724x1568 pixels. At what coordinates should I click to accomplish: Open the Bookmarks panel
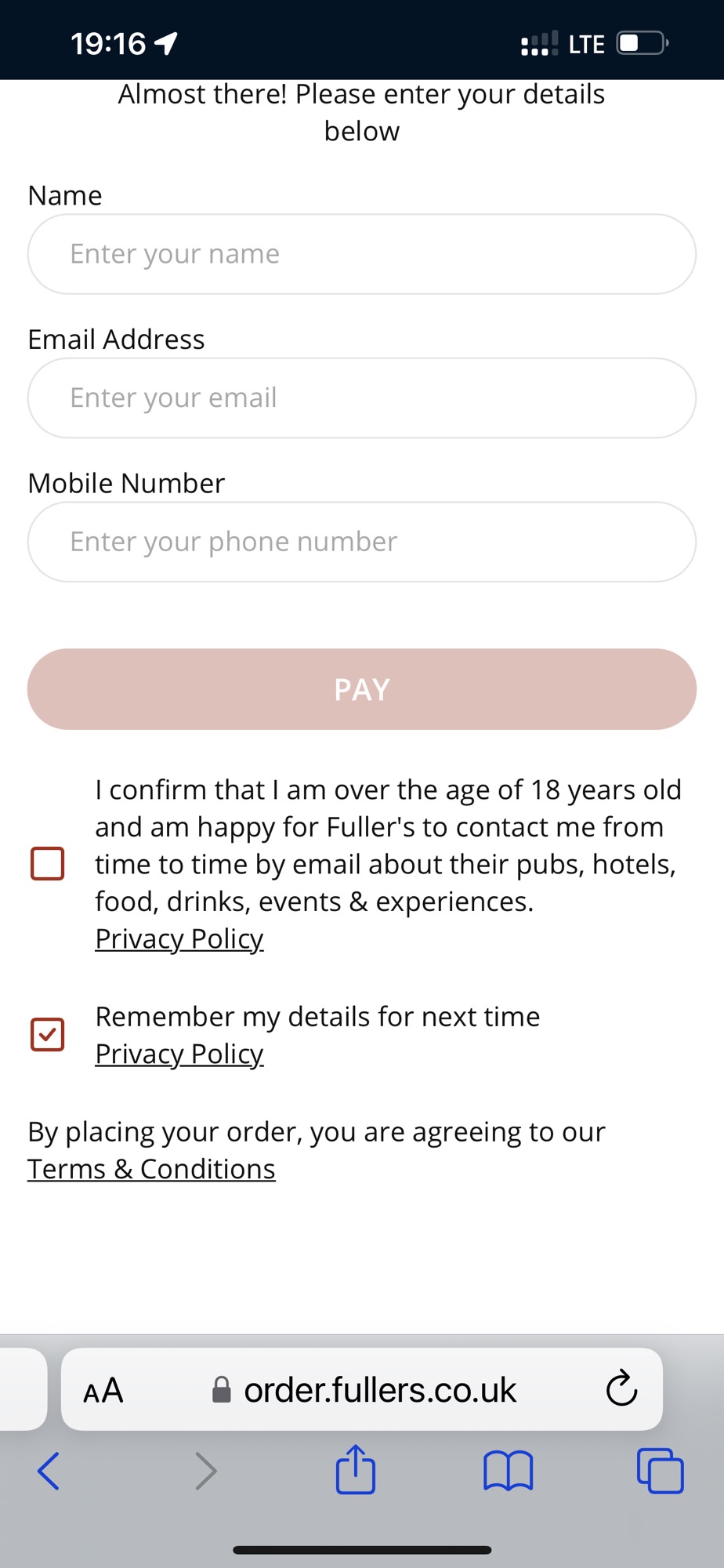507,1472
